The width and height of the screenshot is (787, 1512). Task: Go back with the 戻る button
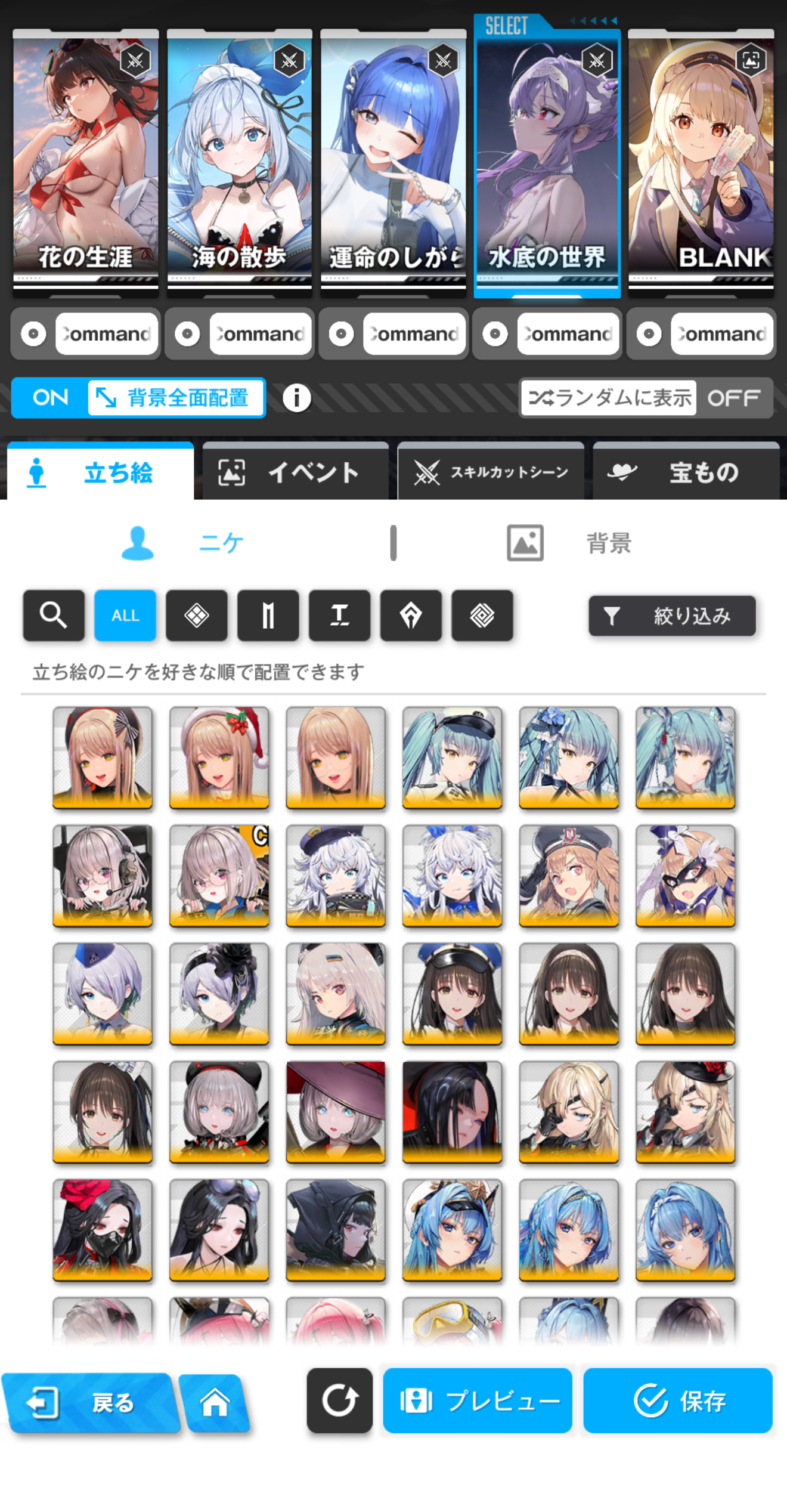click(x=89, y=1403)
